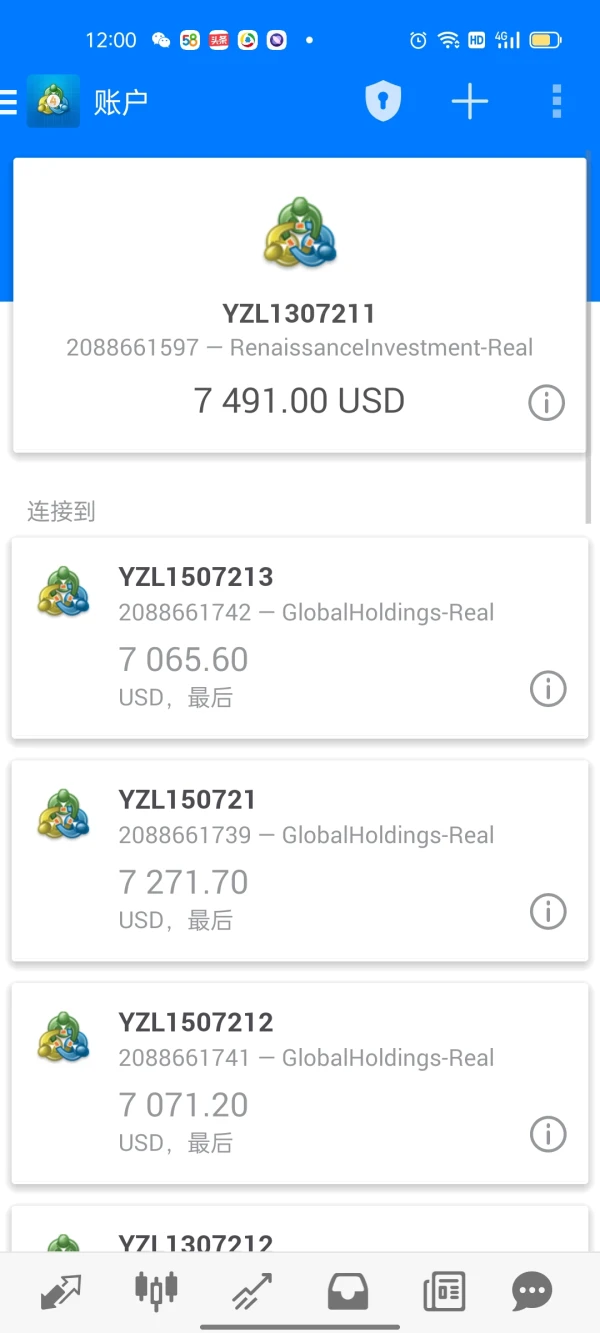The width and height of the screenshot is (600, 1333).
Task: Open the hamburger drawer menu
Action: coord(10,102)
